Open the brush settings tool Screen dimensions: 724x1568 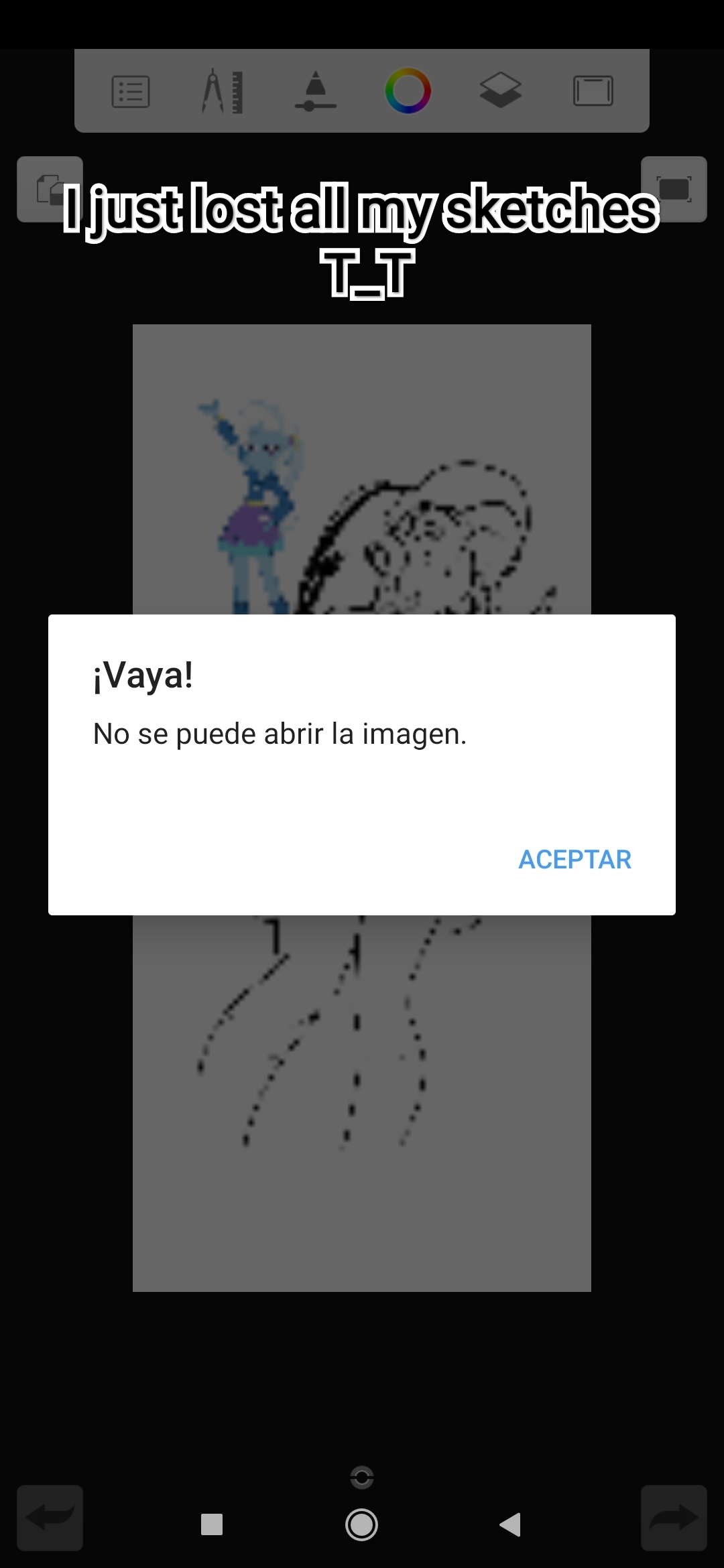click(315, 90)
